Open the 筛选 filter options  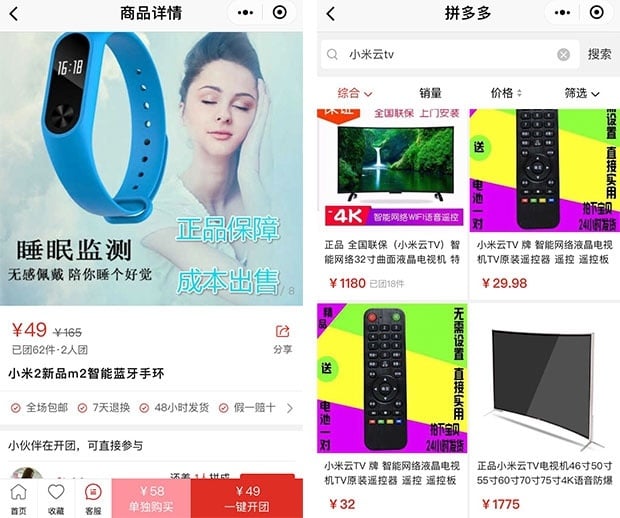(581, 93)
